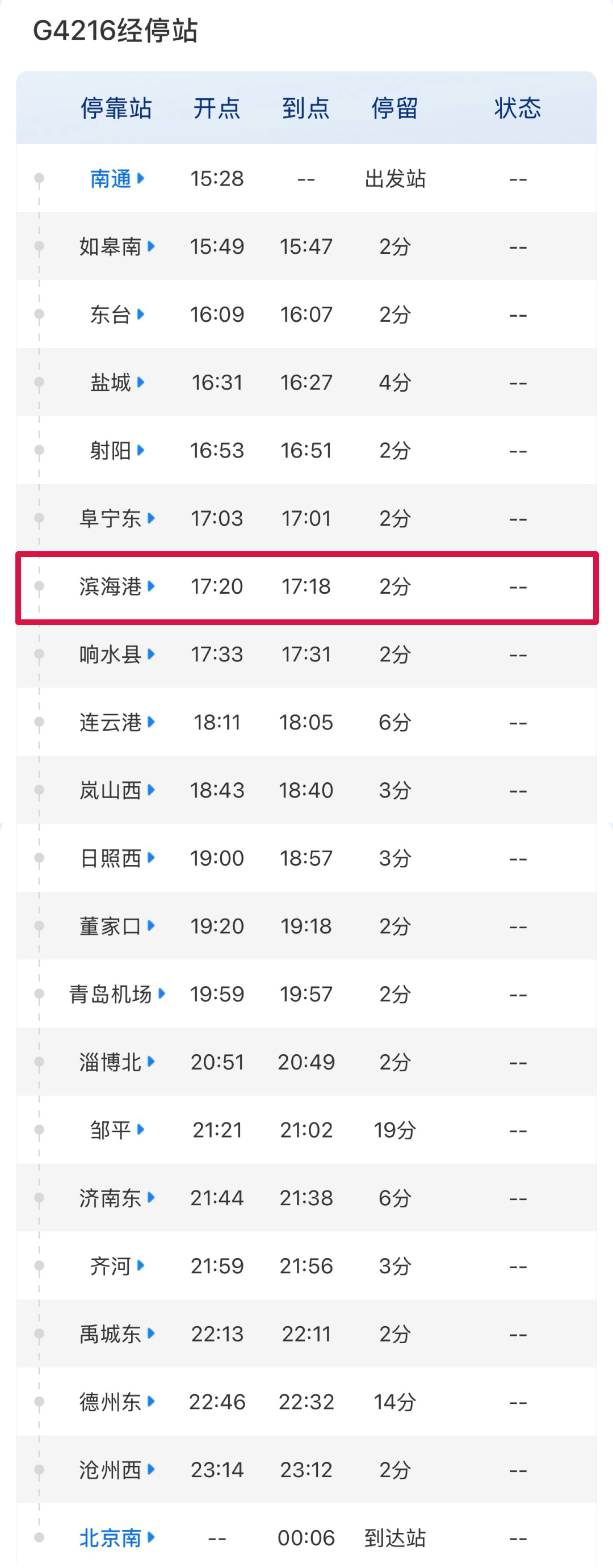Tap the 青岛机场 station link
The height and width of the screenshot is (1568, 613).
click(x=116, y=995)
